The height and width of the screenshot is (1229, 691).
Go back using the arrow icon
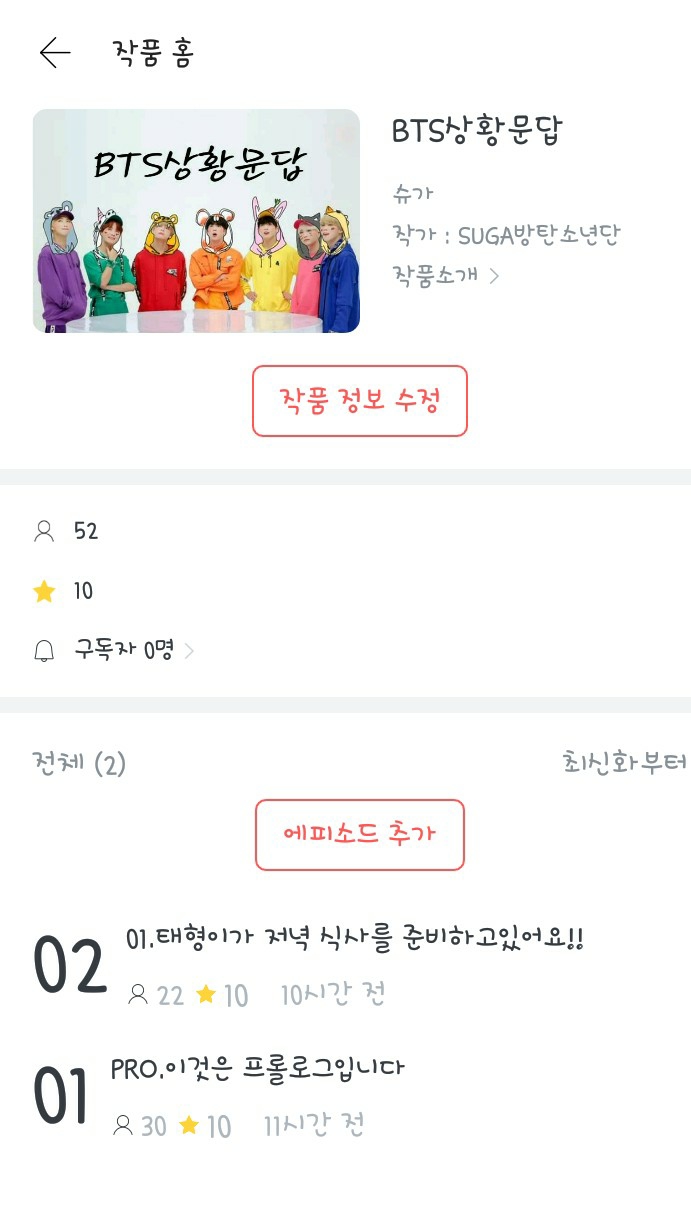coord(55,53)
